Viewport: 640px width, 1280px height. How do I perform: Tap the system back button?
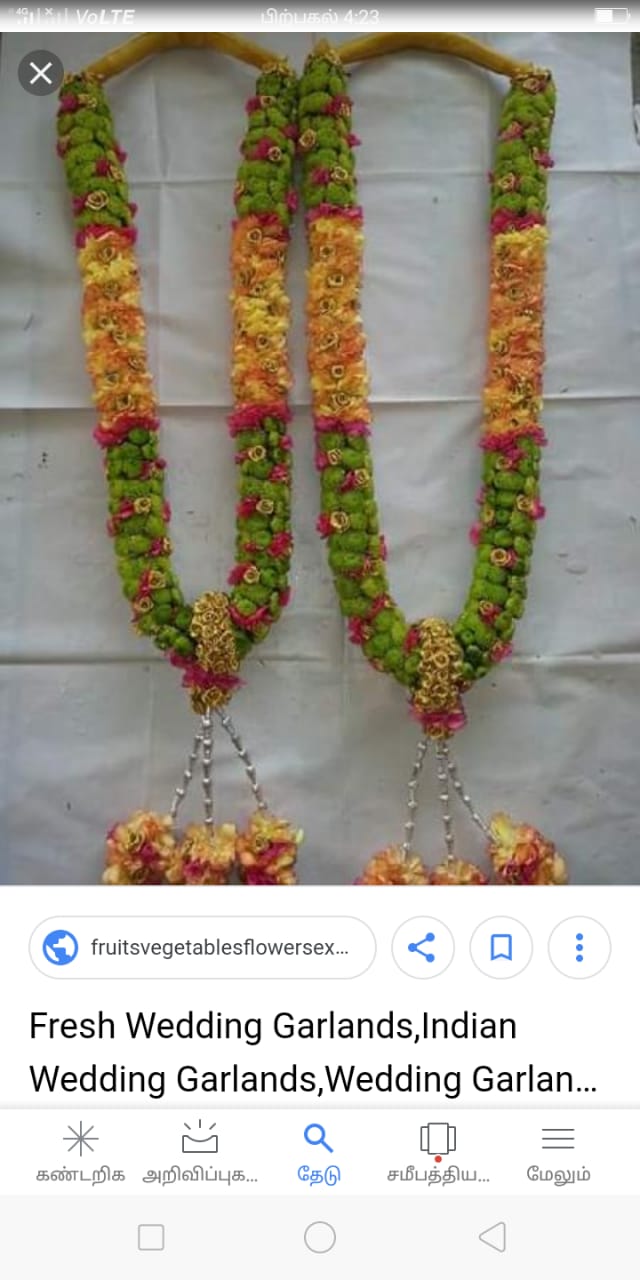tap(491, 1237)
